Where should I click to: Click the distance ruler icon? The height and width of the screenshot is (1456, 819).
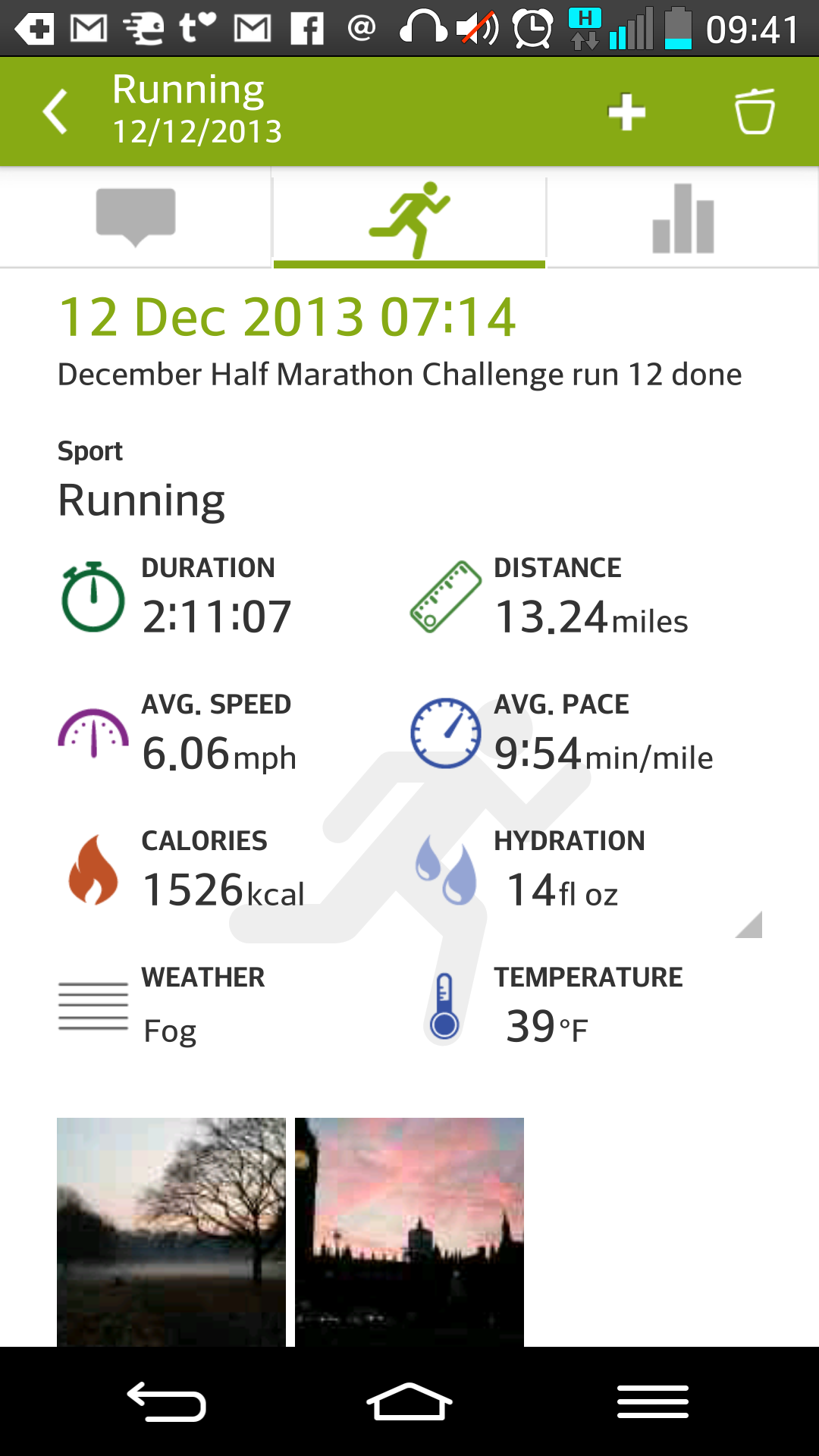(446, 595)
